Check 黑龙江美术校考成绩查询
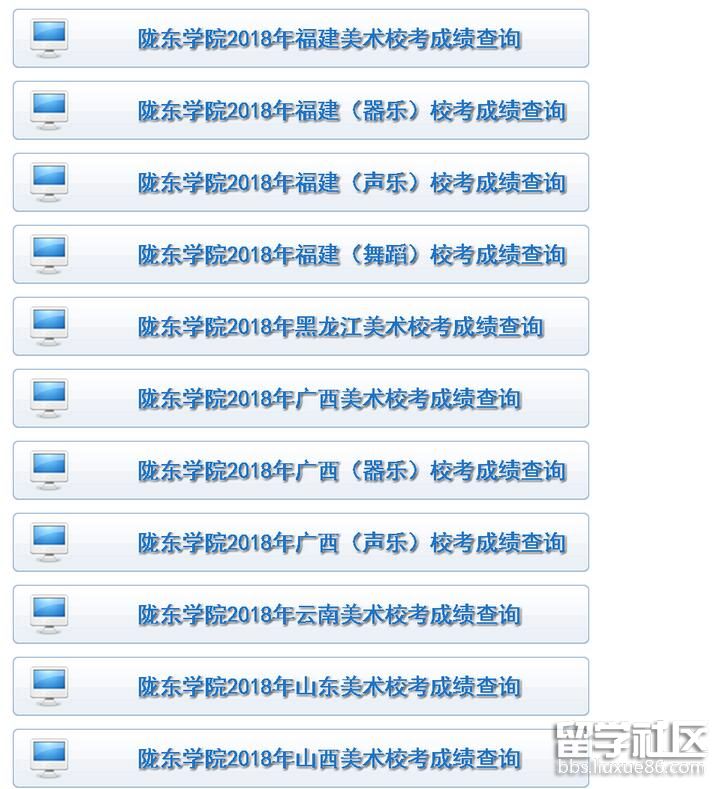Image resolution: width=721 pixels, height=789 pixels. point(340,327)
